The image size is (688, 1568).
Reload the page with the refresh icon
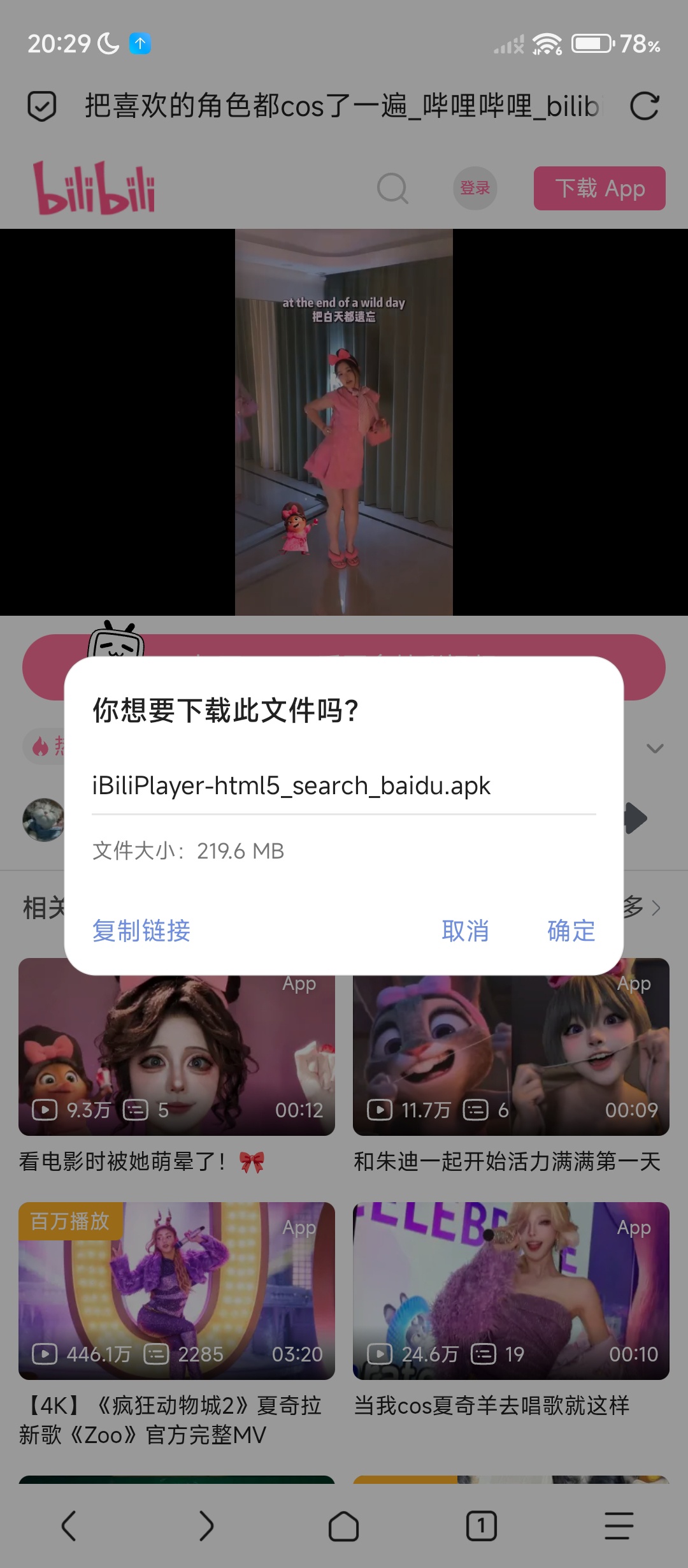644,106
